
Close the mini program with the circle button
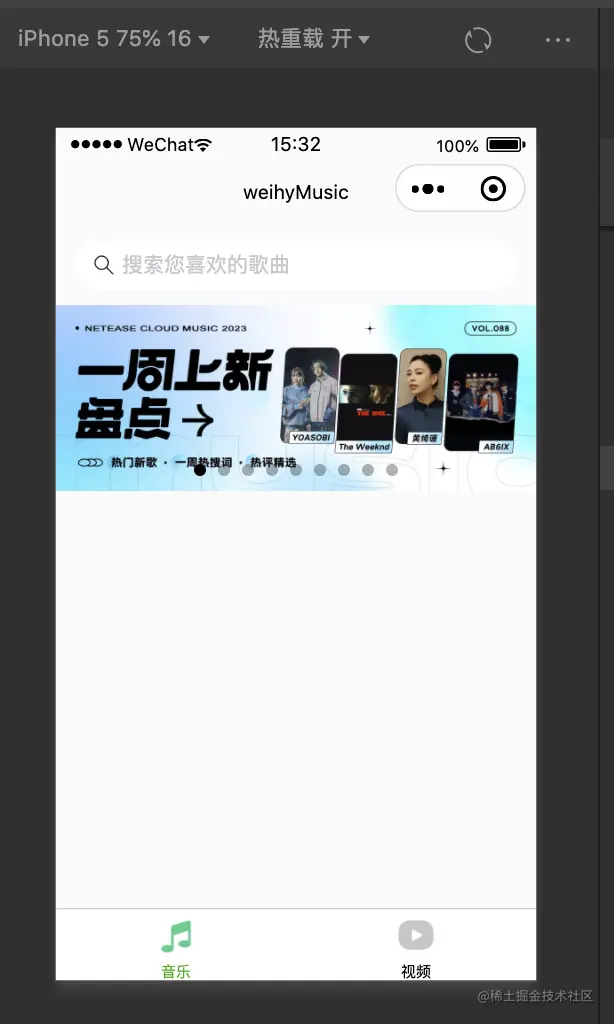tap(493, 189)
